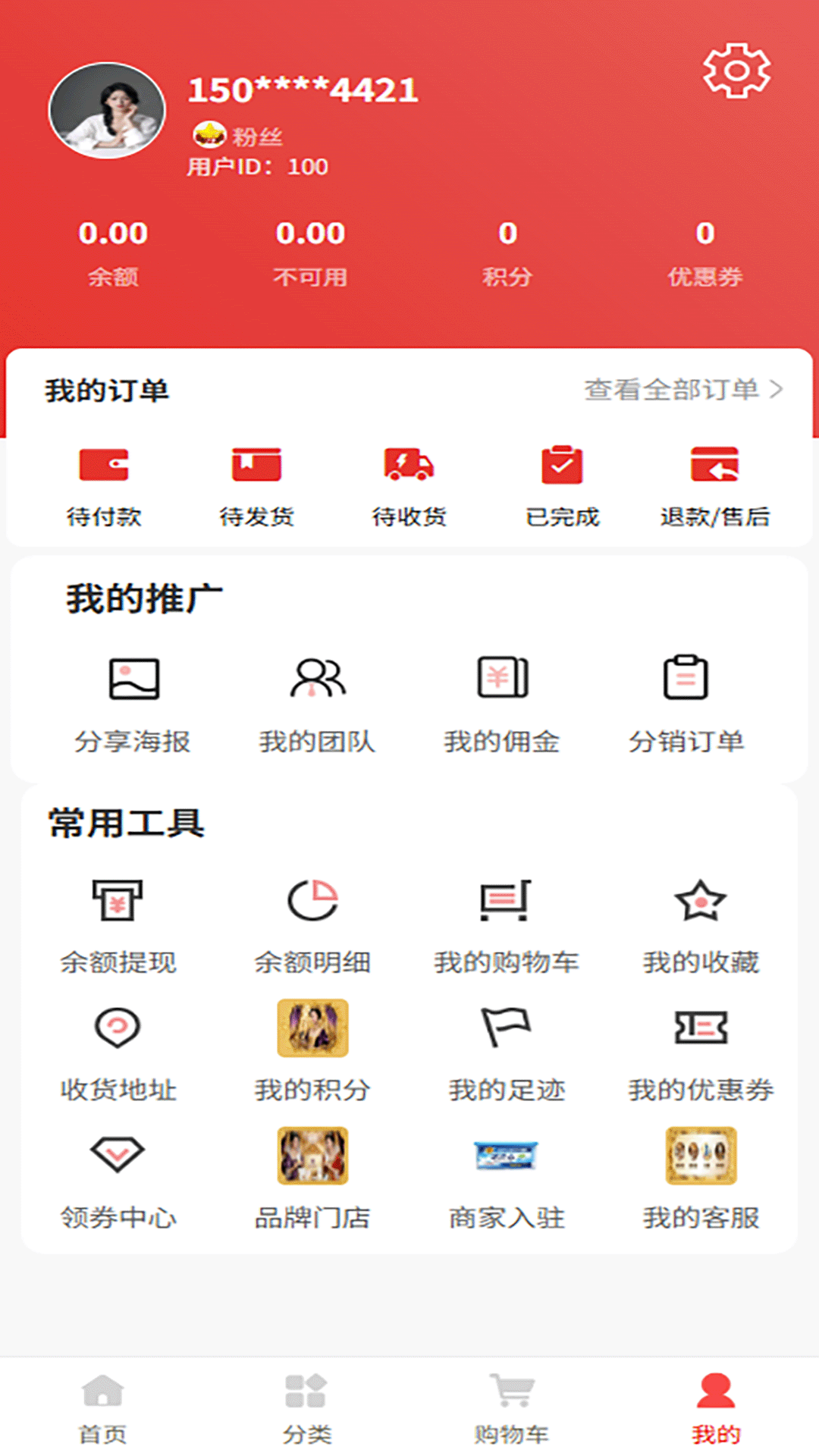The width and height of the screenshot is (819, 1456).
Task: Open 待发货 orders awaiting shipment
Action: (x=256, y=485)
